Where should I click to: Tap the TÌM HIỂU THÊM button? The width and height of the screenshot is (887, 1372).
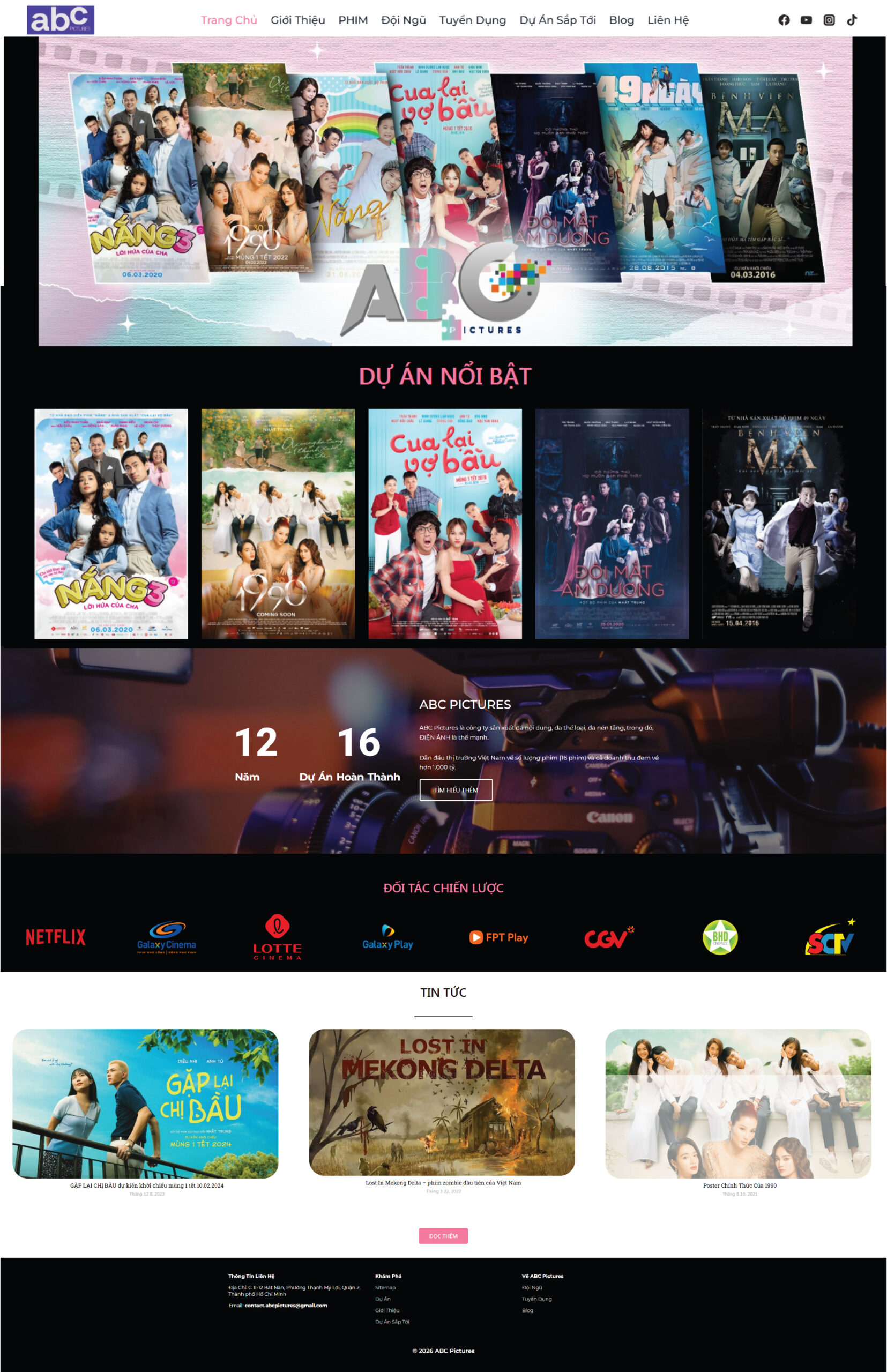click(x=456, y=789)
